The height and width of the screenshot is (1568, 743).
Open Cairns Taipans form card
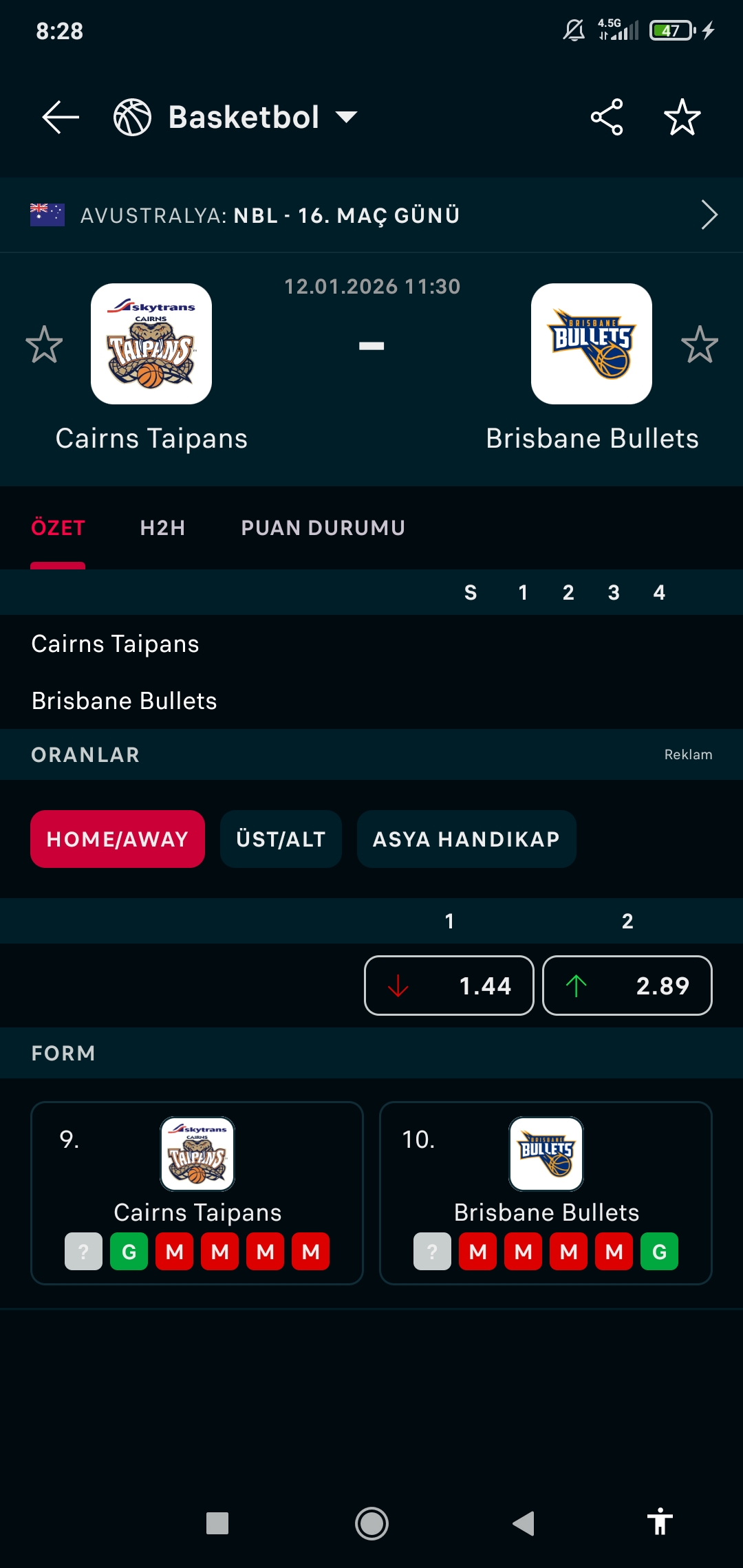pos(197,1193)
